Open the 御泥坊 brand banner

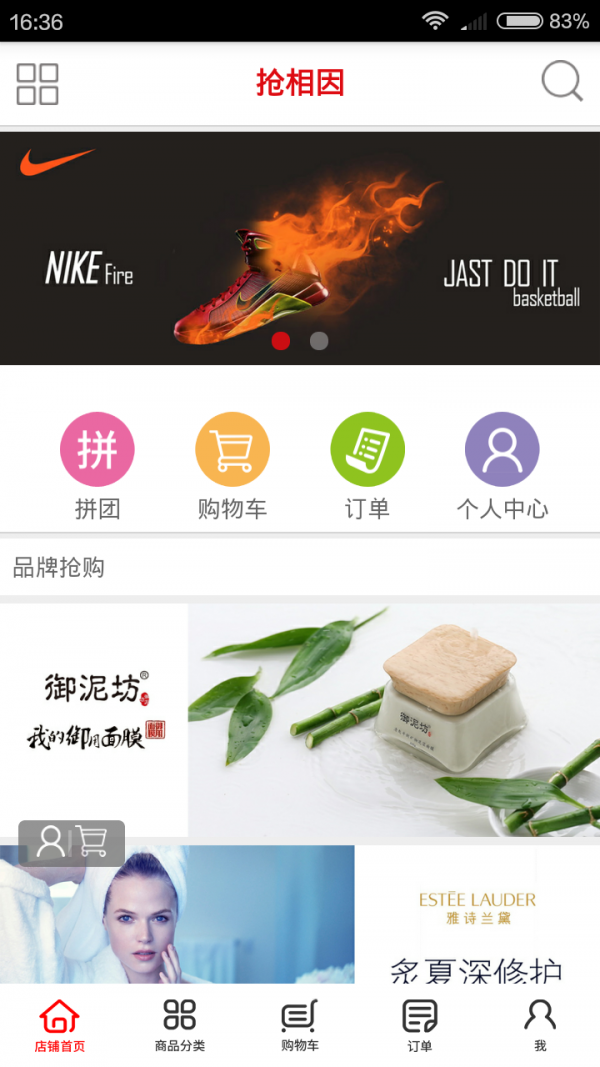[300, 718]
